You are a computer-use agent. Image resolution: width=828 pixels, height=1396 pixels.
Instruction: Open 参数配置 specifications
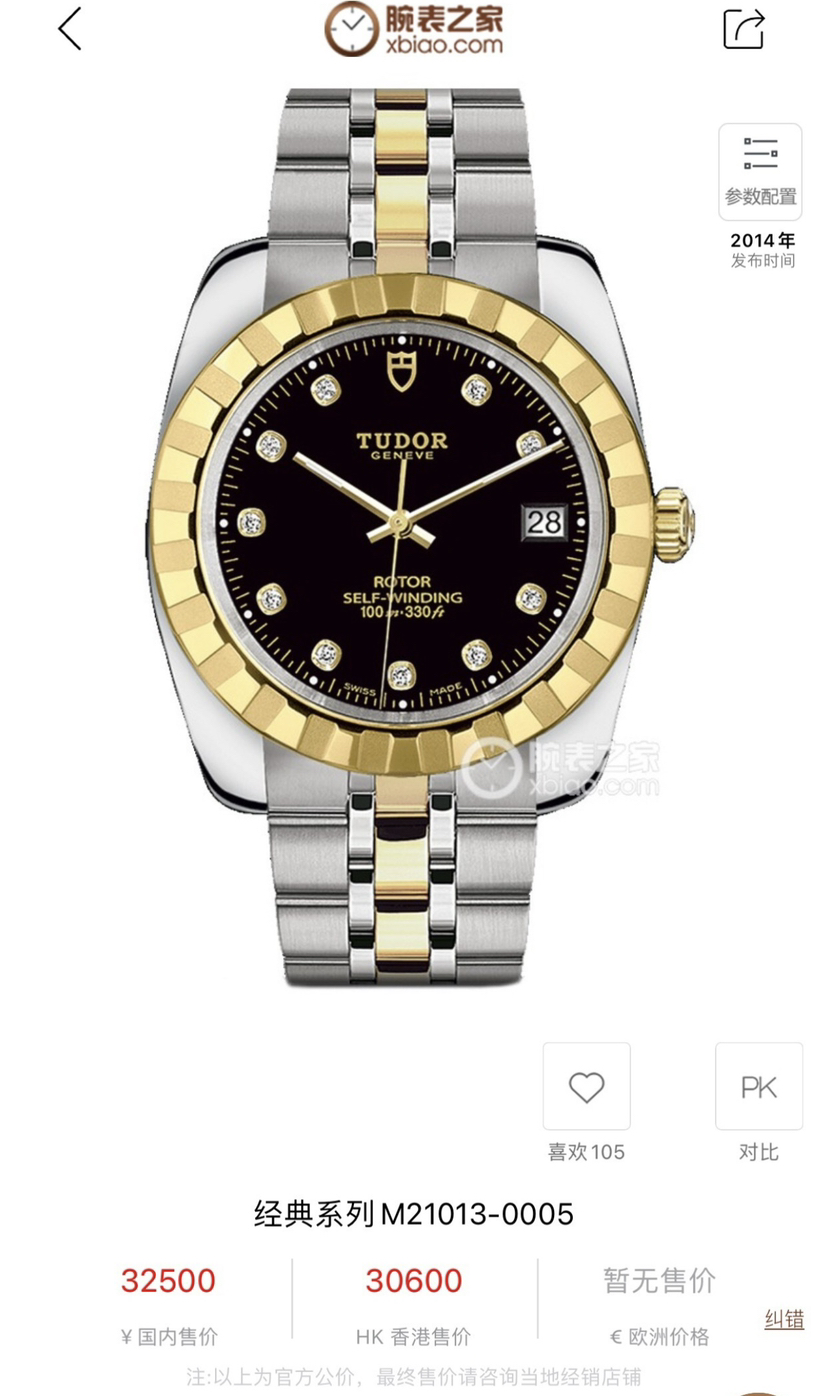coord(760,172)
